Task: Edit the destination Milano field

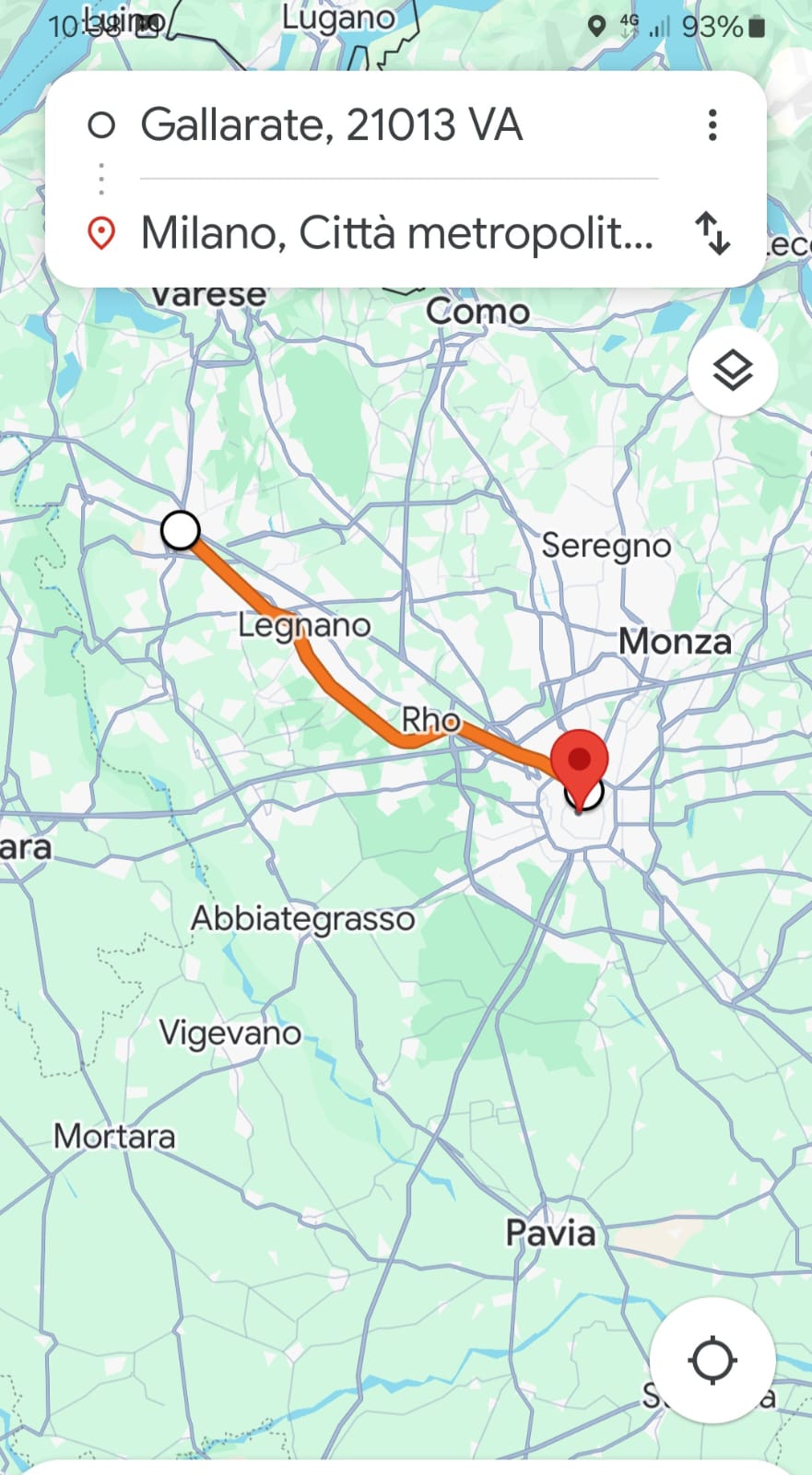Action: tap(396, 233)
